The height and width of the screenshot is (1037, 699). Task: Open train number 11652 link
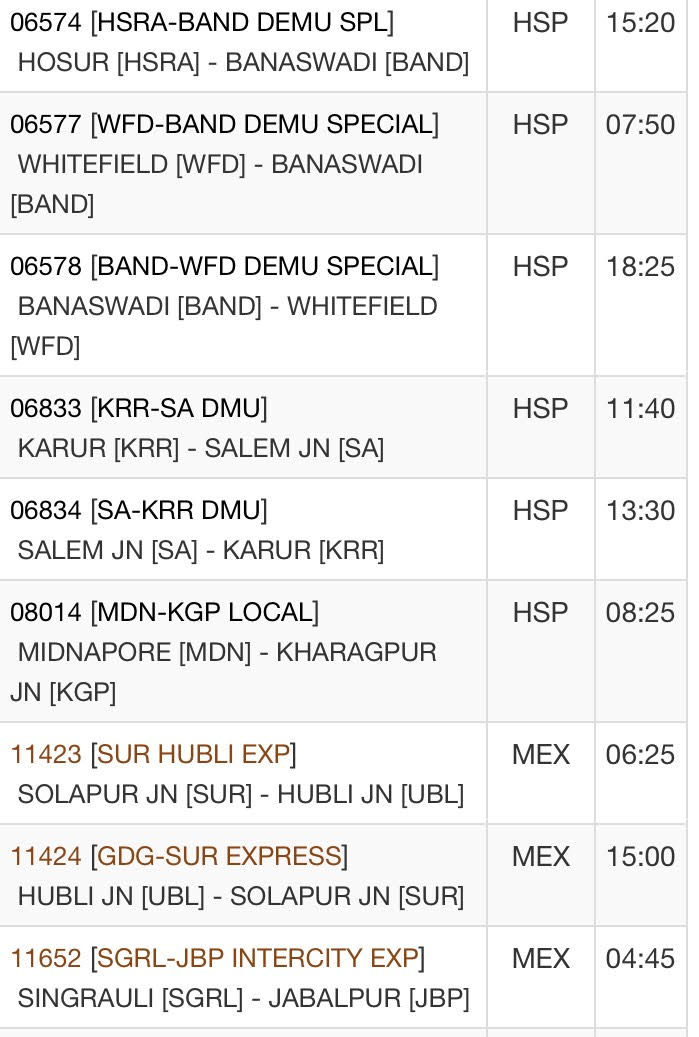[45, 958]
